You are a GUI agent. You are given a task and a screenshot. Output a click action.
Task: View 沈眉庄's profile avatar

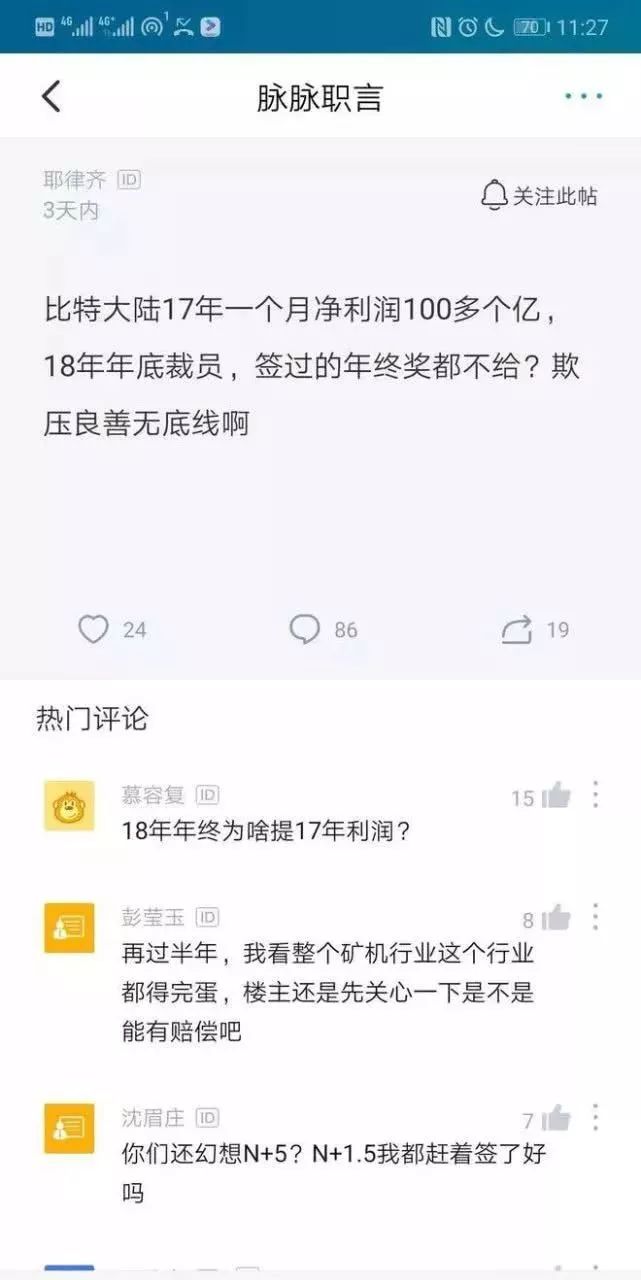(69, 1128)
